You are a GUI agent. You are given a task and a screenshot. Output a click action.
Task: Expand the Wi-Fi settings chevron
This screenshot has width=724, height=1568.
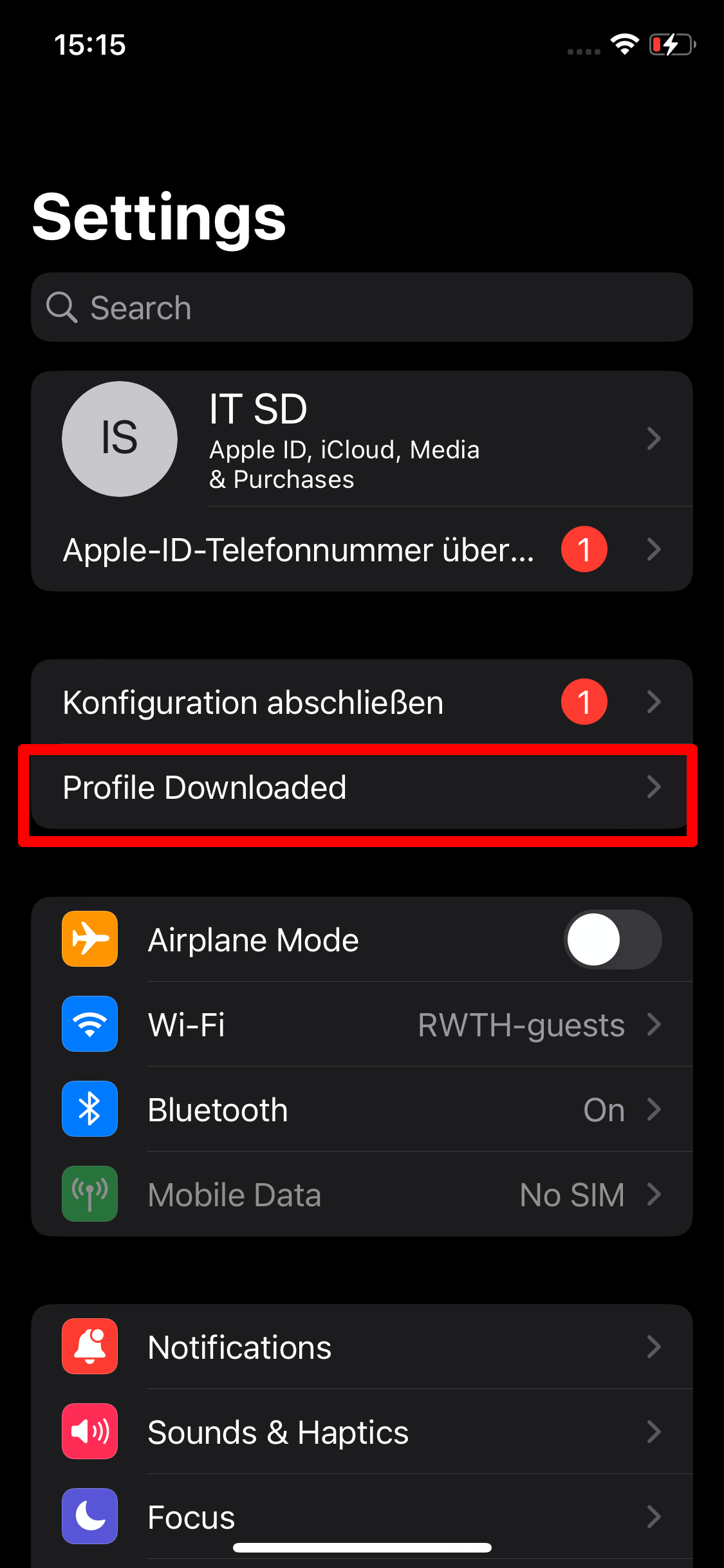[x=654, y=1024]
